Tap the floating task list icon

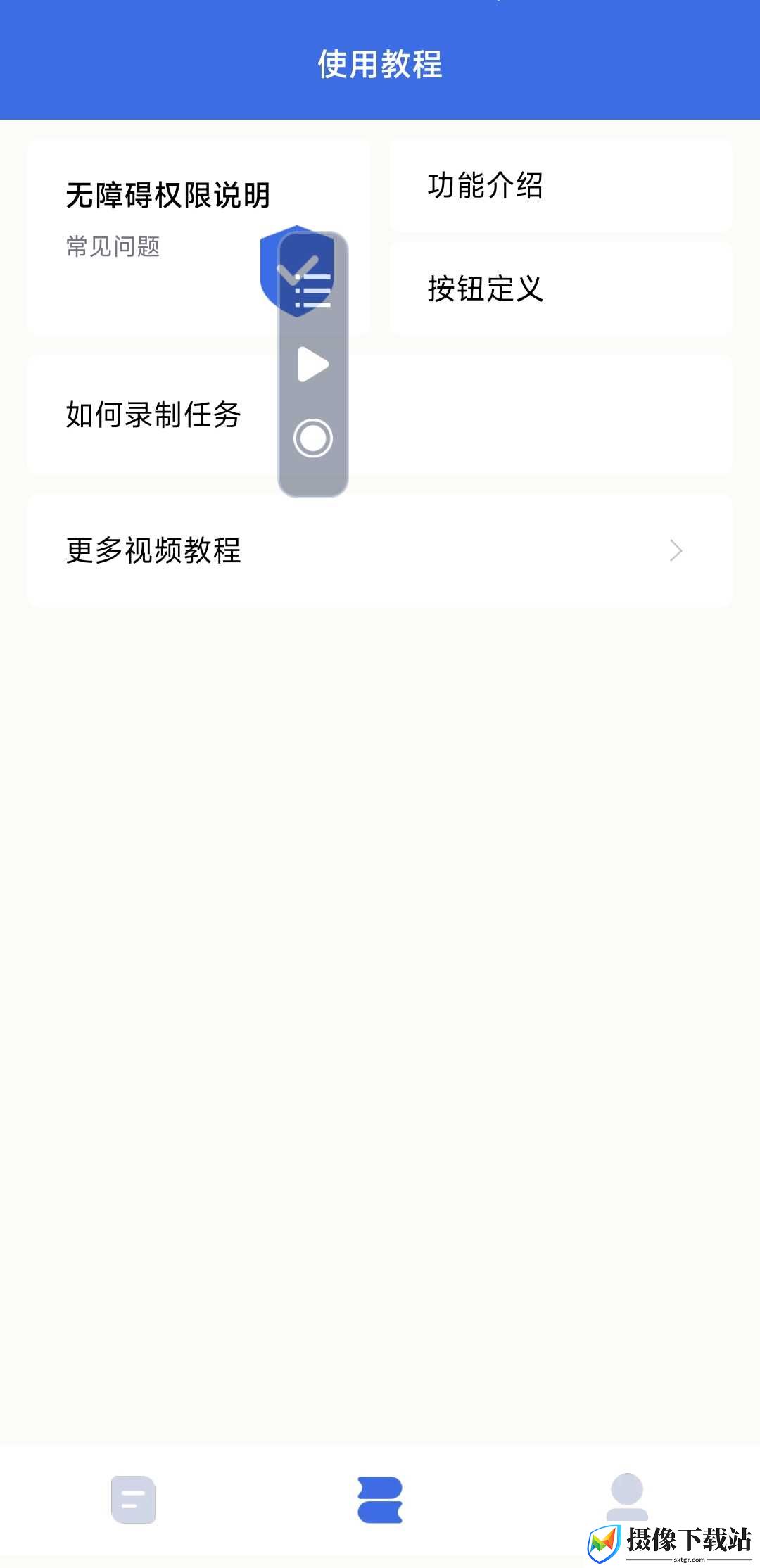pyautogui.click(x=313, y=291)
